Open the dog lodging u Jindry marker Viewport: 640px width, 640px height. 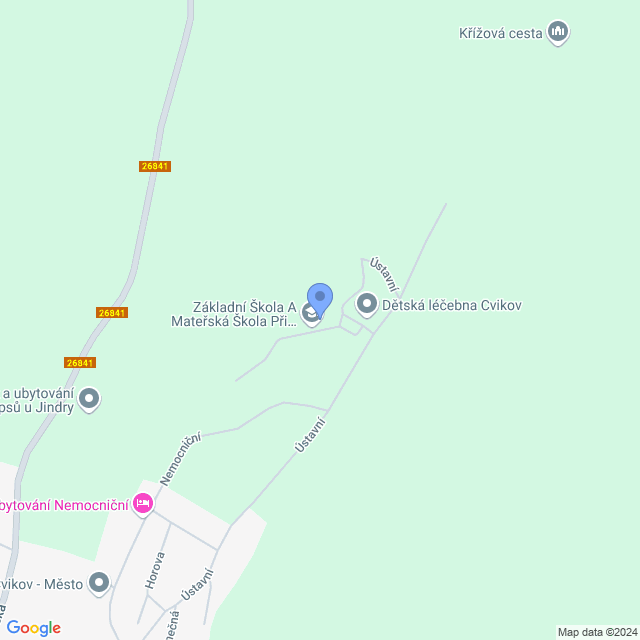pos(89,400)
